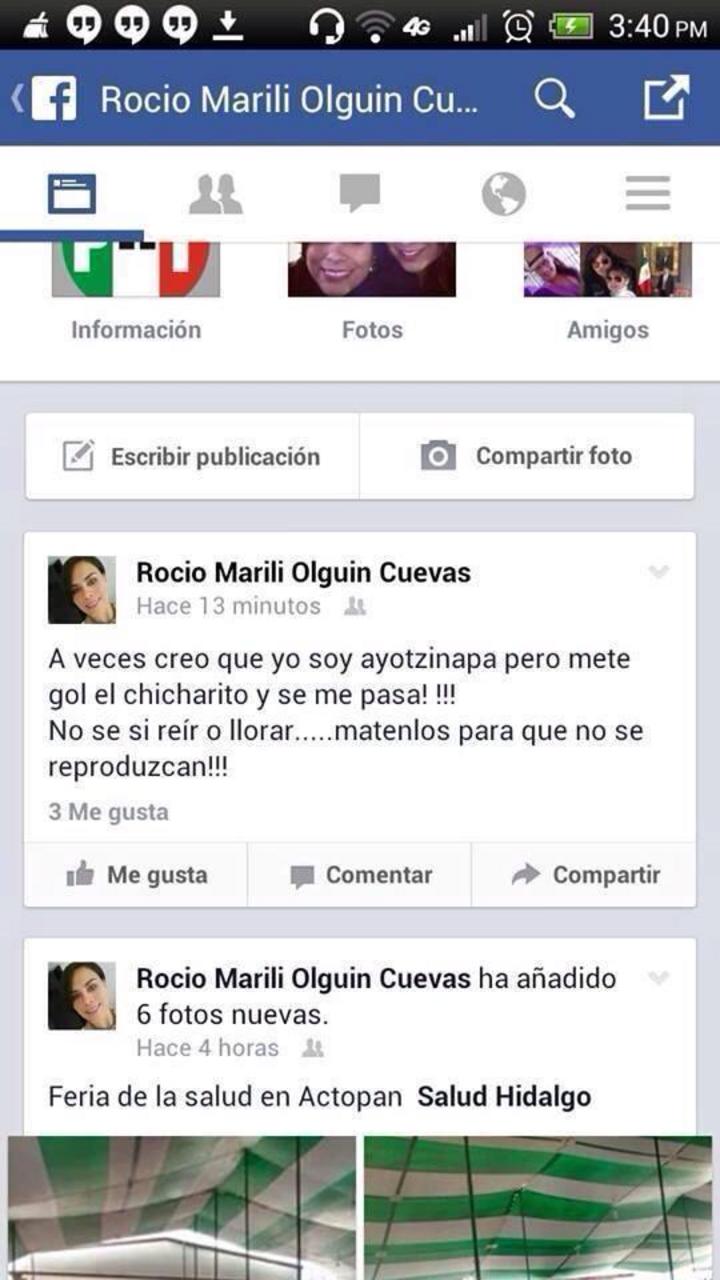The height and width of the screenshot is (1280, 720).
Task: Open the hamburger menu tab
Action: click(x=648, y=193)
